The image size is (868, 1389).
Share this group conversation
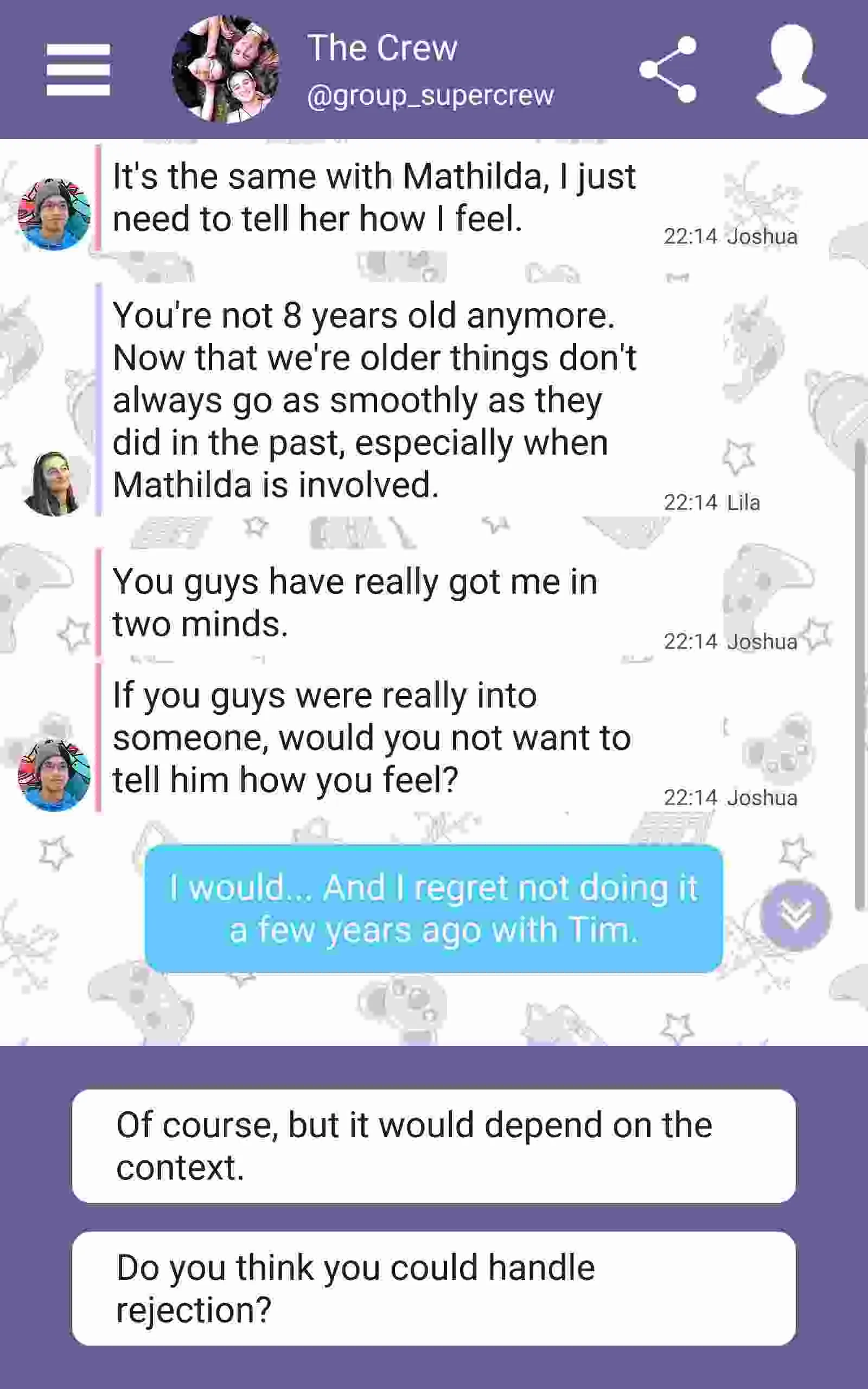(668, 69)
